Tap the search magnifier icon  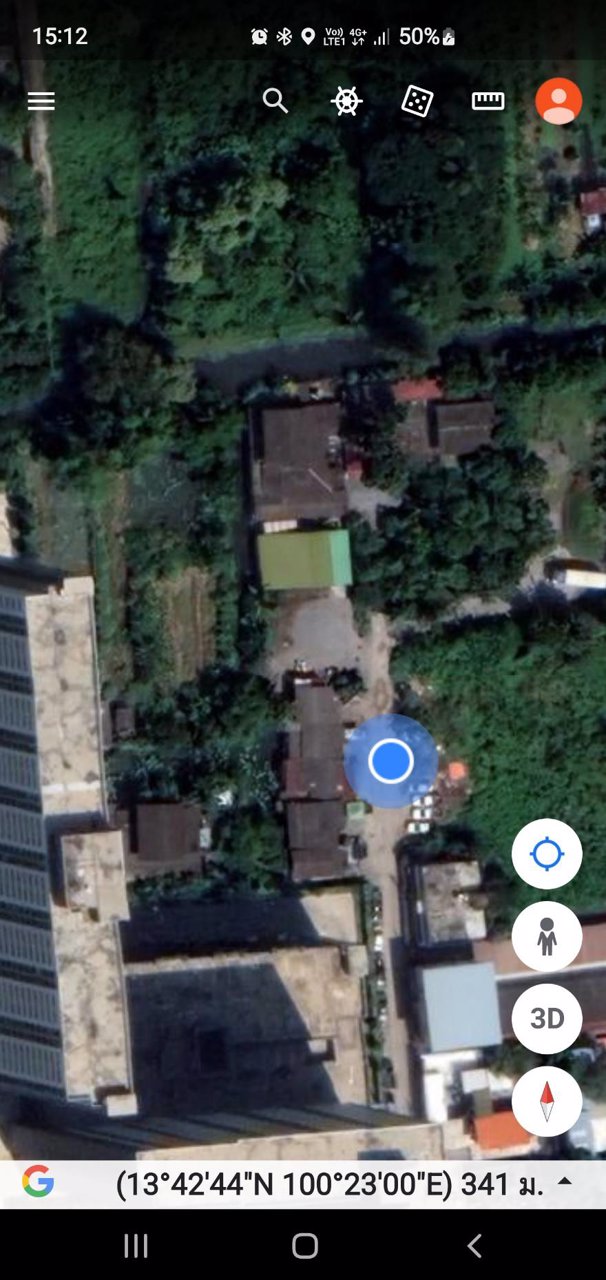275,100
